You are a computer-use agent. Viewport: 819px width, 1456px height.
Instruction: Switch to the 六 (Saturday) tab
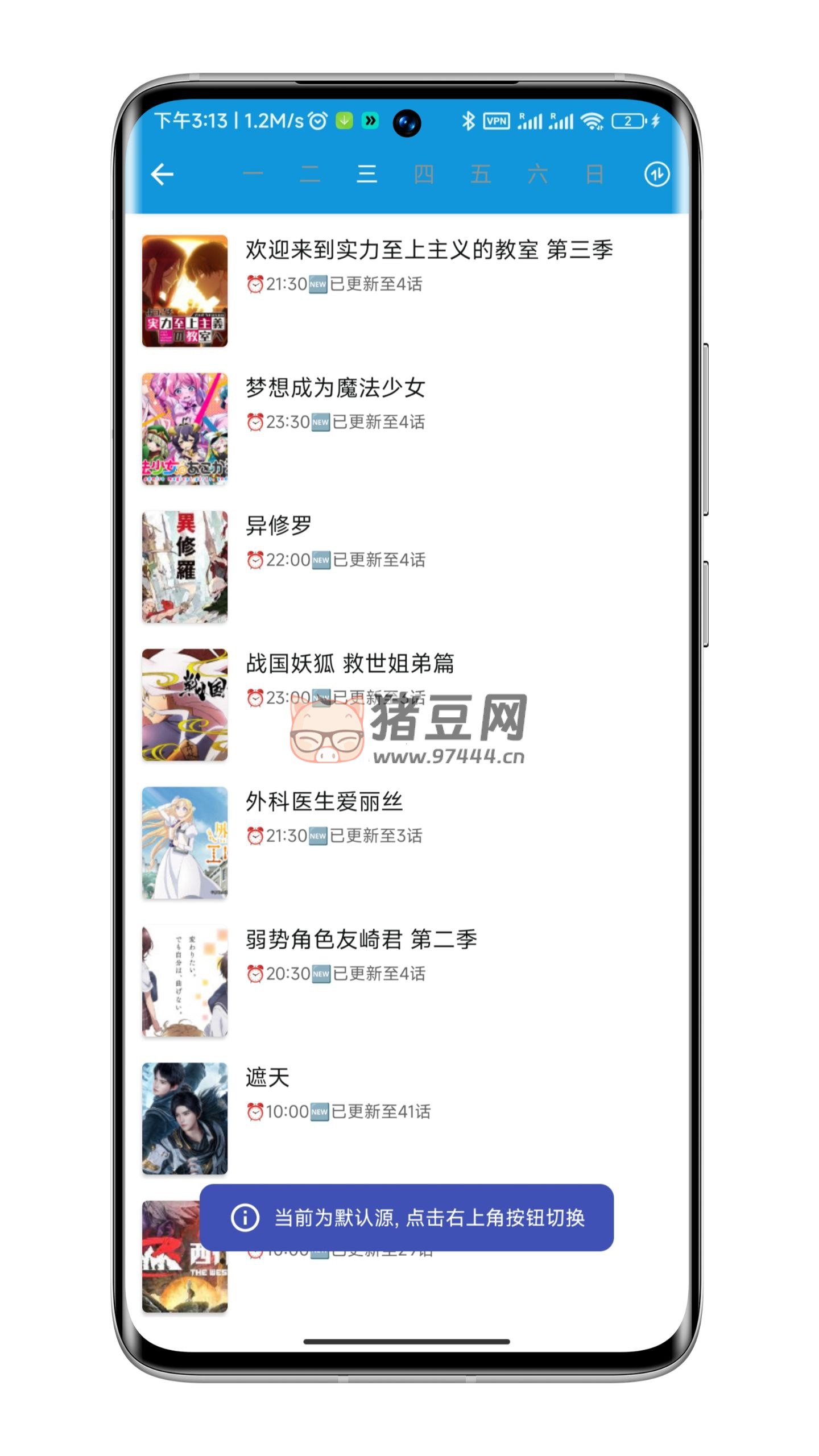537,174
